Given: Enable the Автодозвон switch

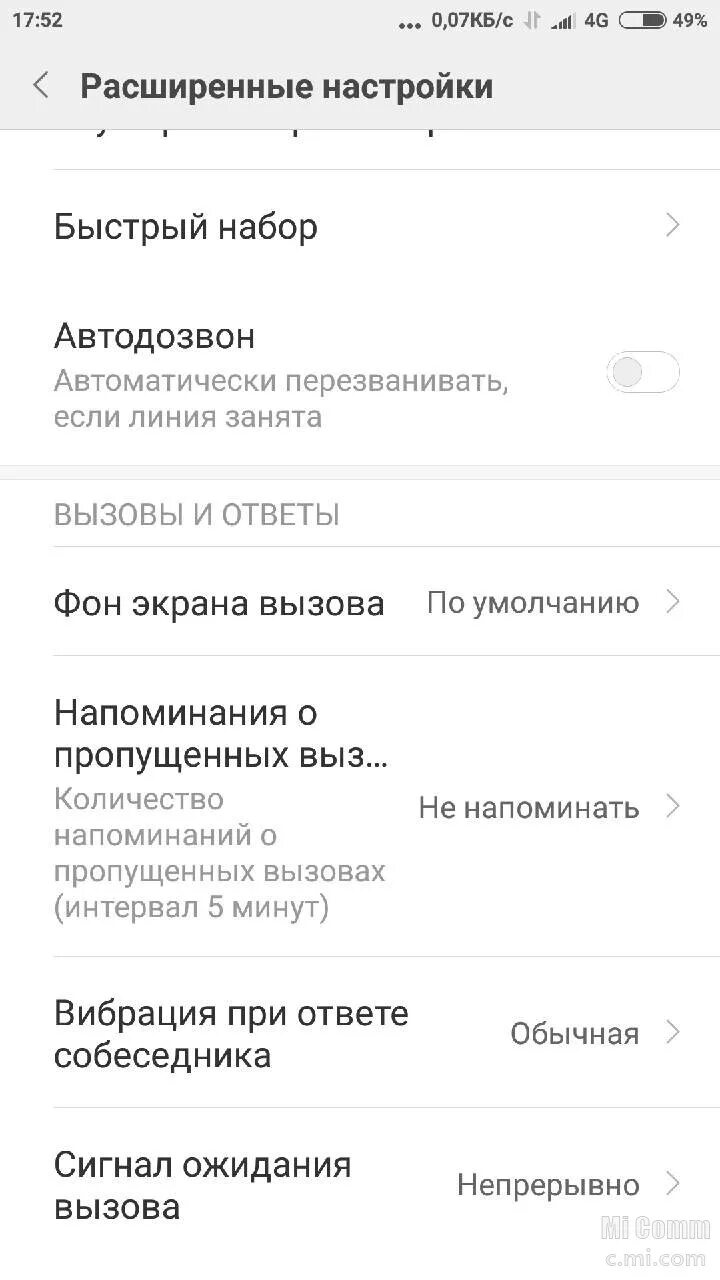Looking at the screenshot, I should click(642, 373).
